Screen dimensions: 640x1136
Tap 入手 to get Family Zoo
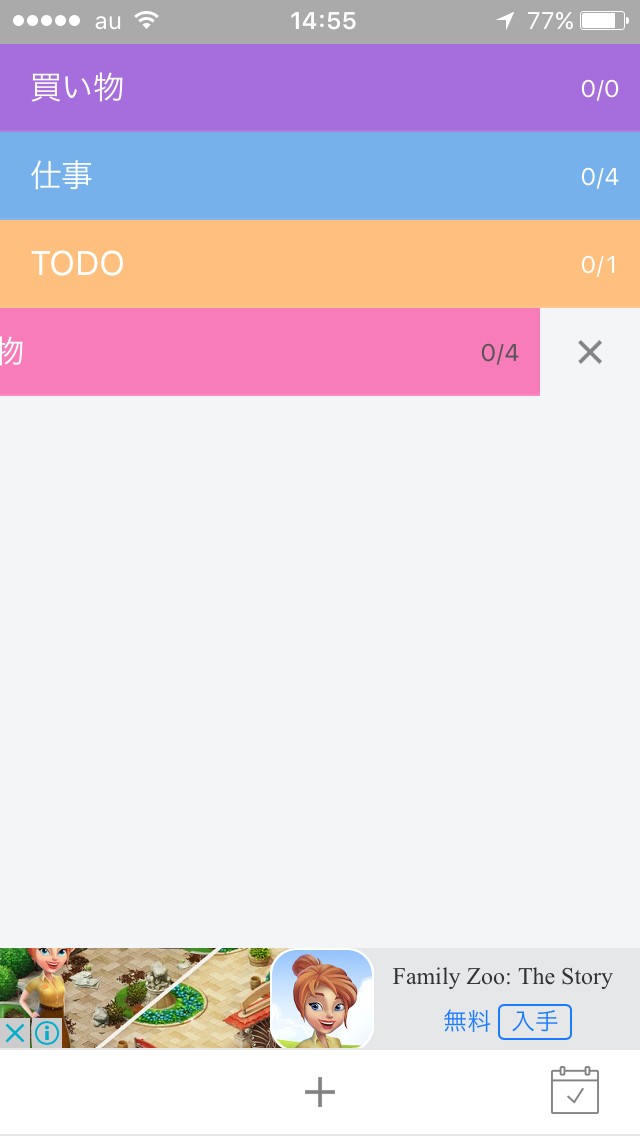[x=535, y=1022]
